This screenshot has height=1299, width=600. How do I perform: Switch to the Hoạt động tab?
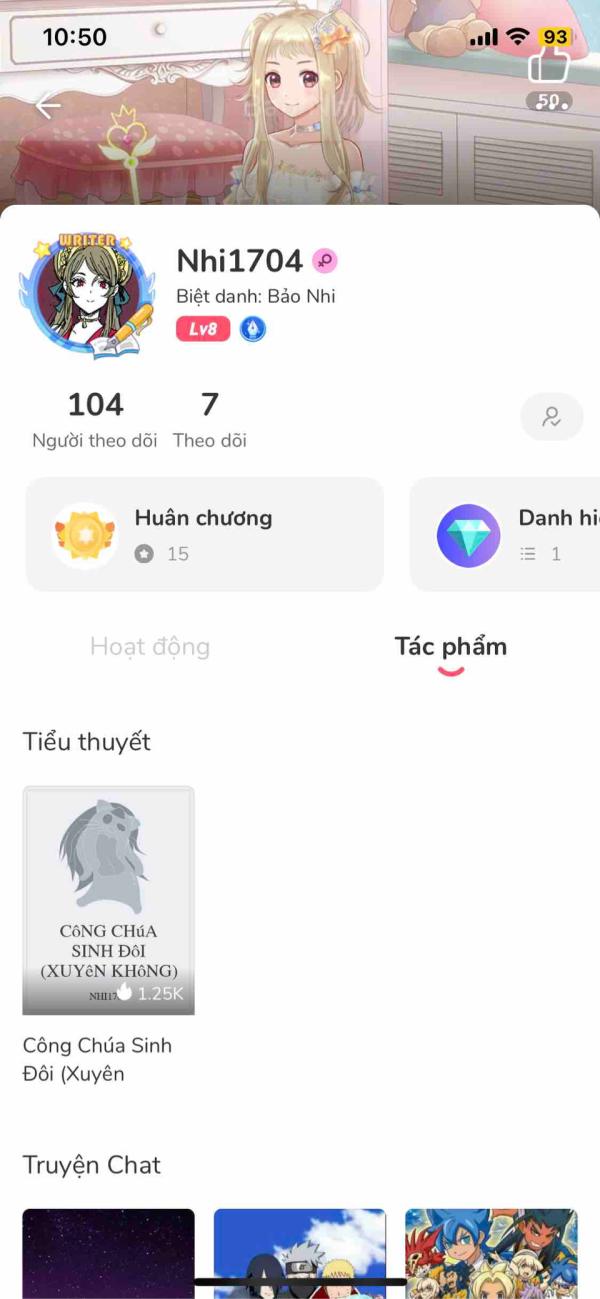click(x=150, y=647)
